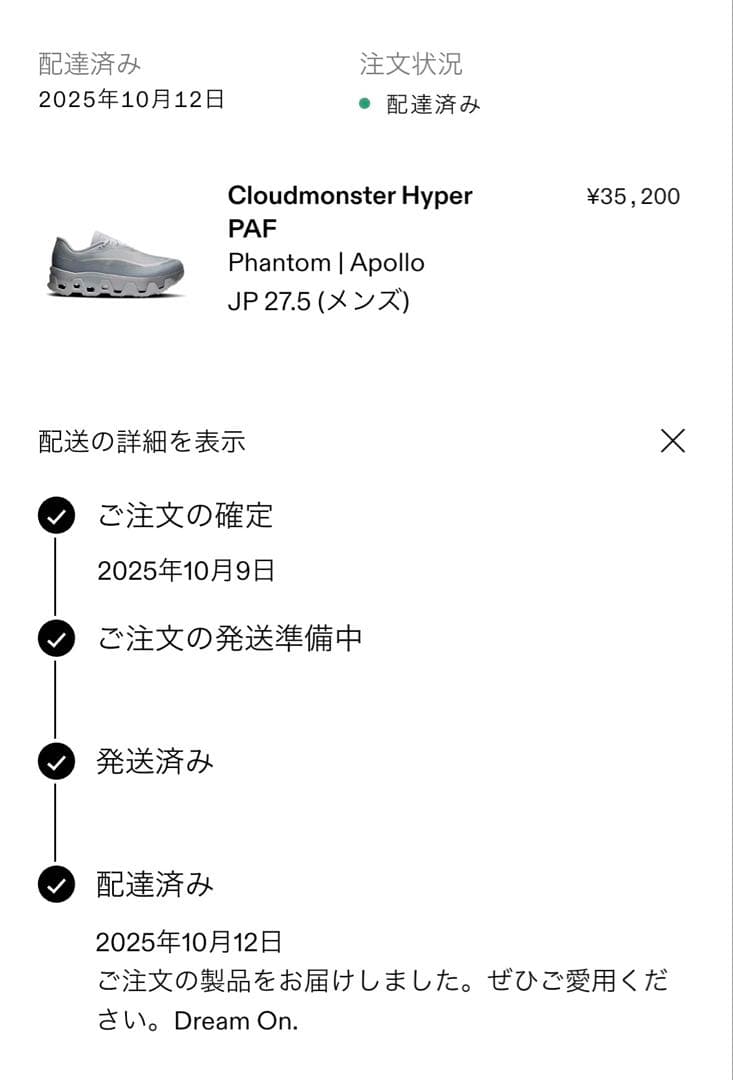The height and width of the screenshot is (1080, 733).
Task: Click the price ¥35,200
Action: pyautogui.click(x=633, y=196)
